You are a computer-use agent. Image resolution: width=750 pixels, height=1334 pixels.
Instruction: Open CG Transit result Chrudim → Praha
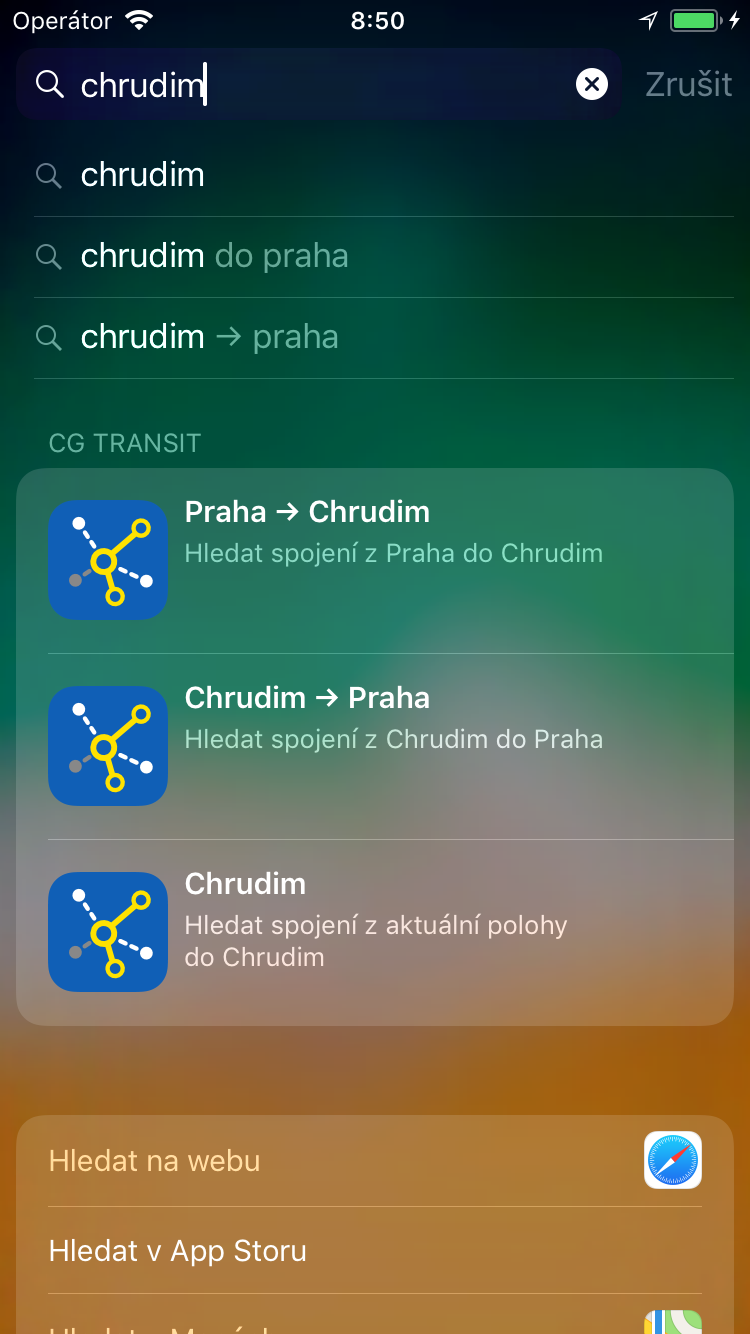pos(375,745)
